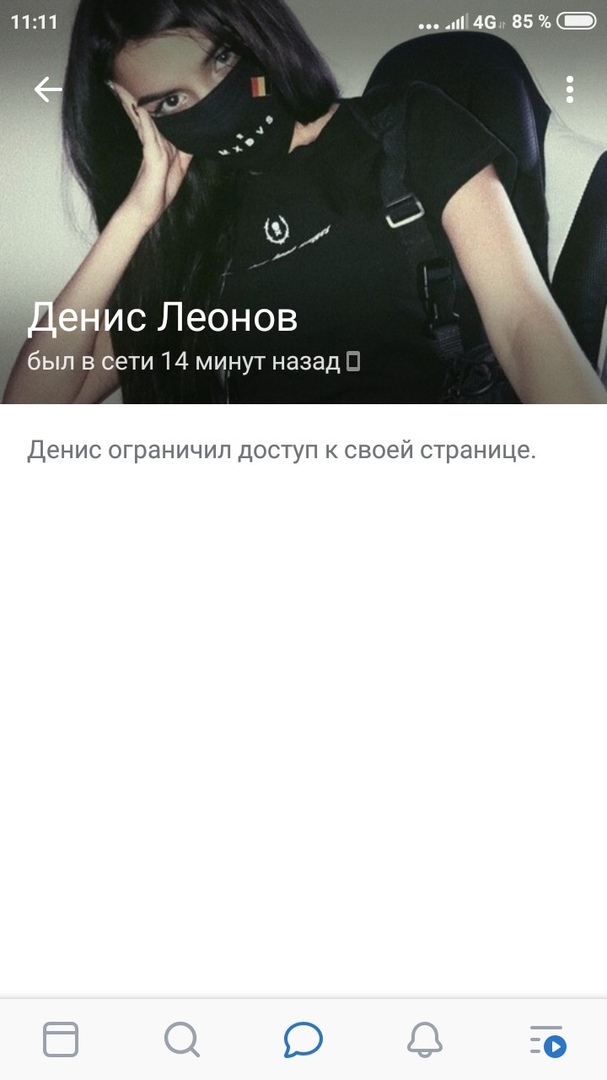Go back using the arrow icon

click(48, 90)
